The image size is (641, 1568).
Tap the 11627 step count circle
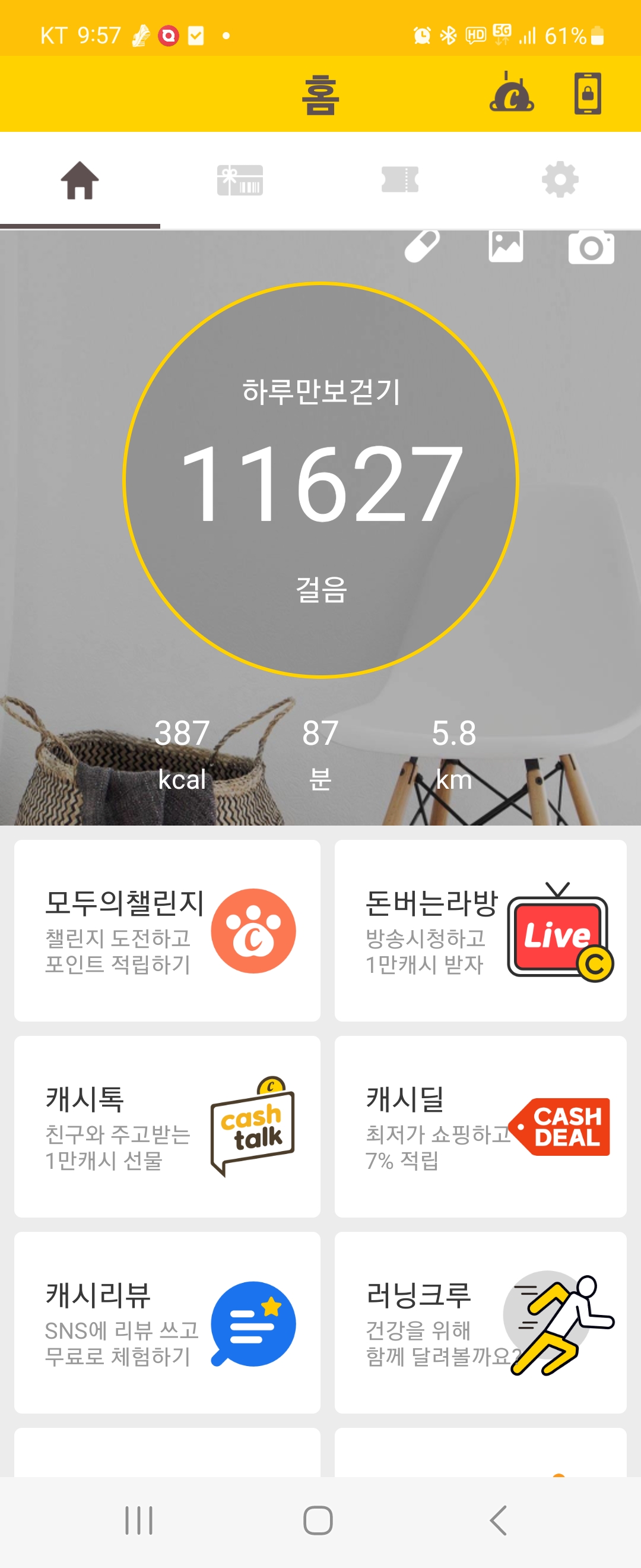(x=320, y=481)
